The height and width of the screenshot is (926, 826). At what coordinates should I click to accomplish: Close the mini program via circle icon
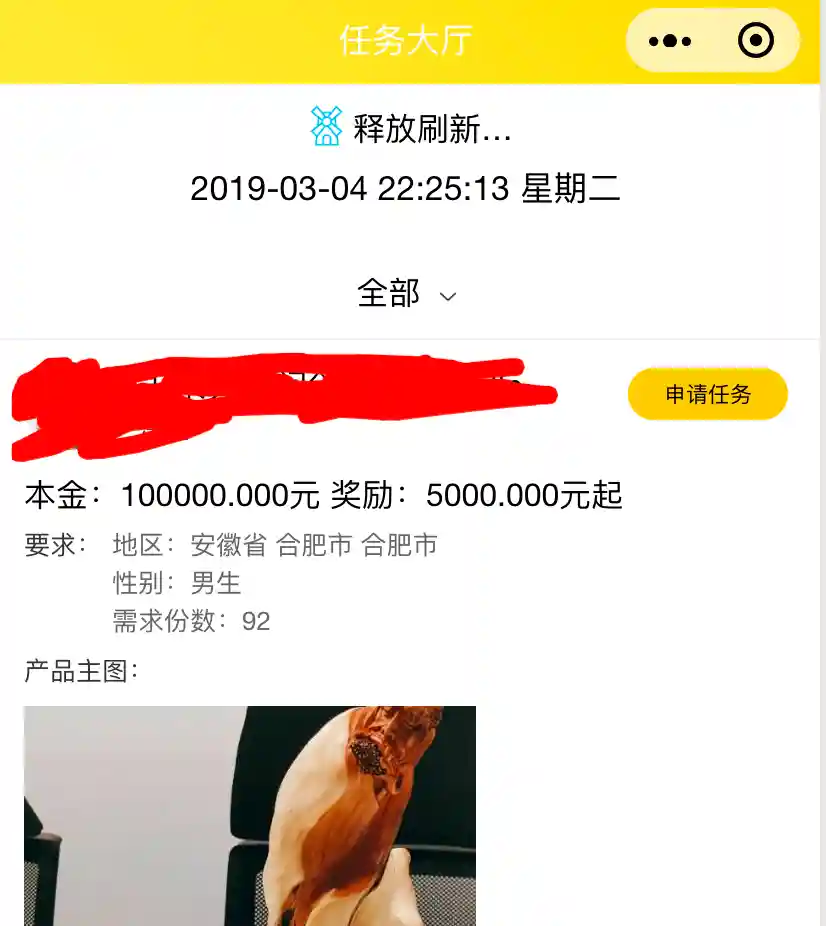[755, 41]
